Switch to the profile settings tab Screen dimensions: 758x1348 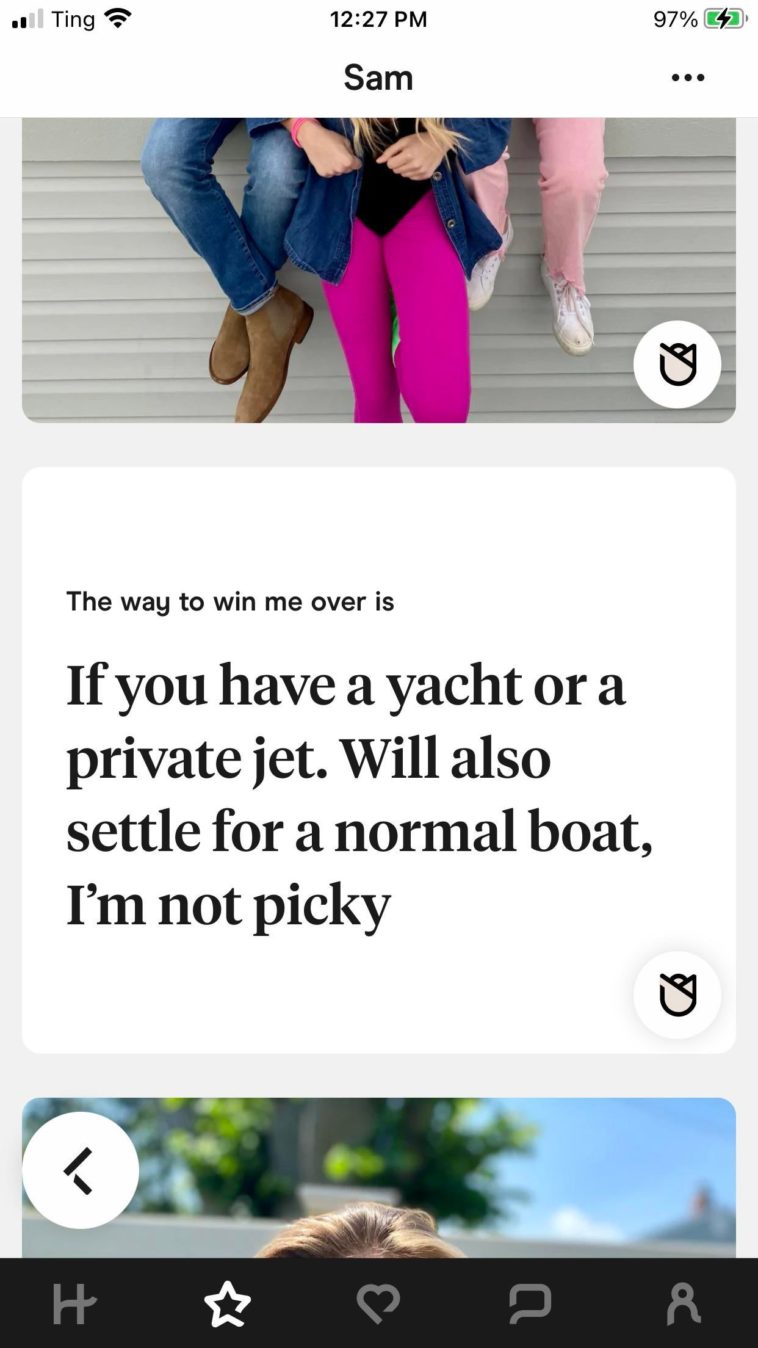coord(683,1304)
